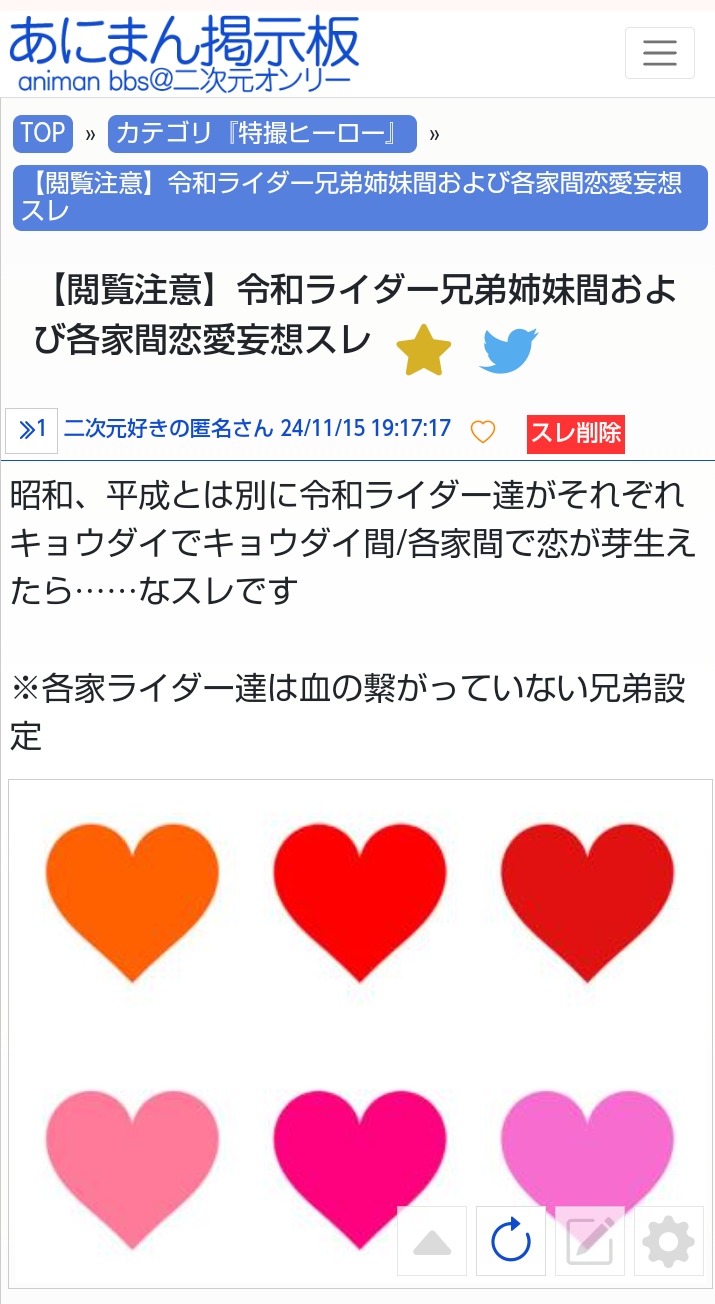Favorite this thread with the star

coord(424,350)
